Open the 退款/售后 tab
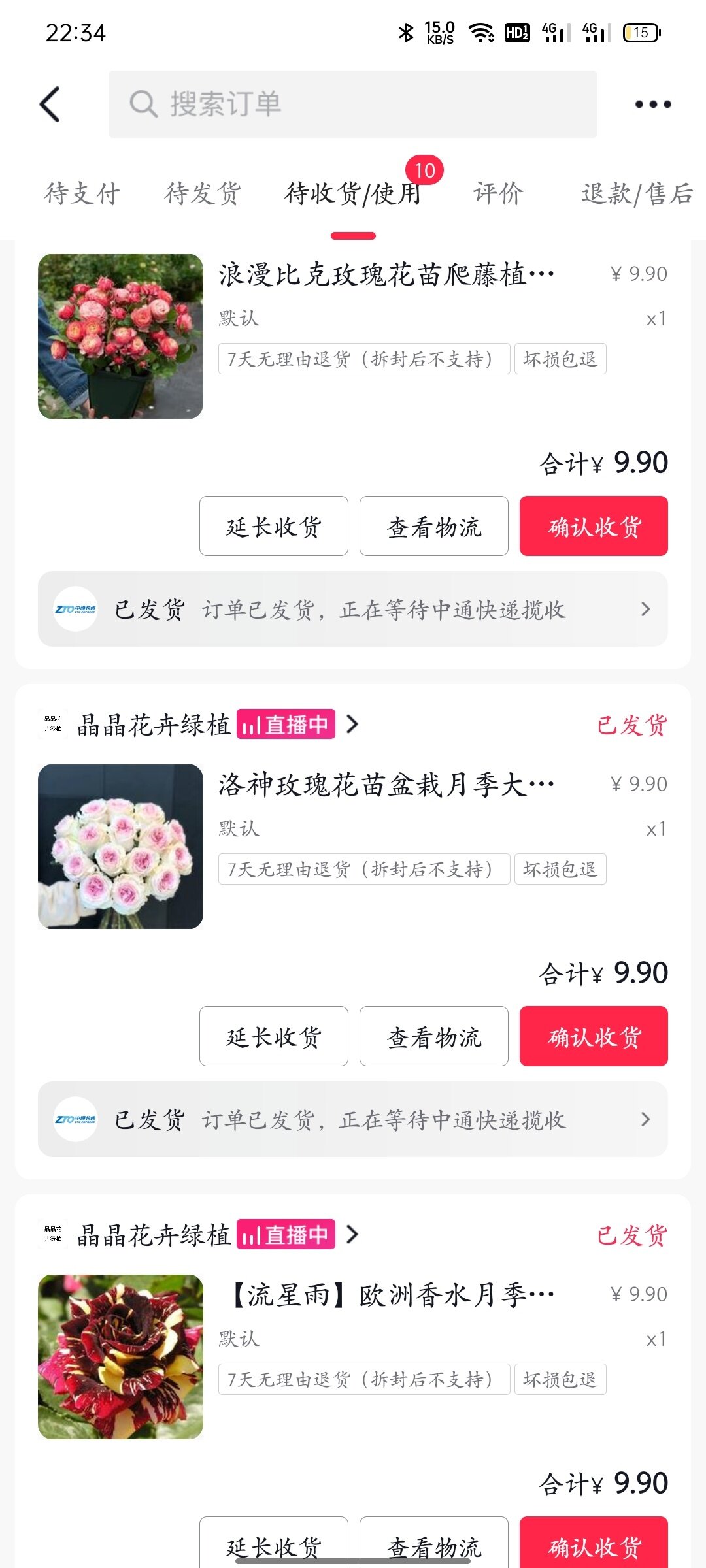706x1568 pixels. coord(637,193)
